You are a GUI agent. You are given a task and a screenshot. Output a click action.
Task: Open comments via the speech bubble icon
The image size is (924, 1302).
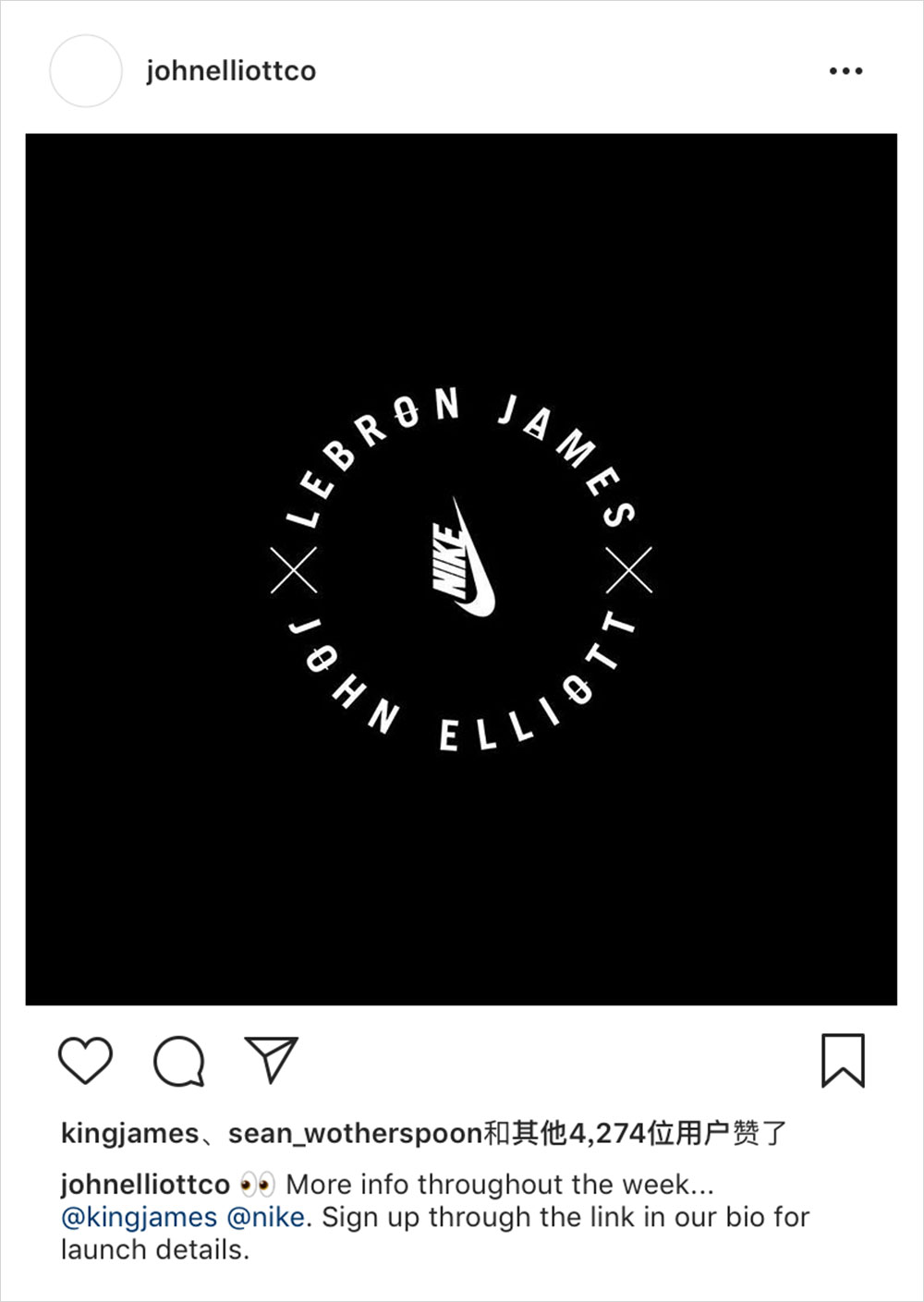pyautogui.click(x=178, y=1061)
